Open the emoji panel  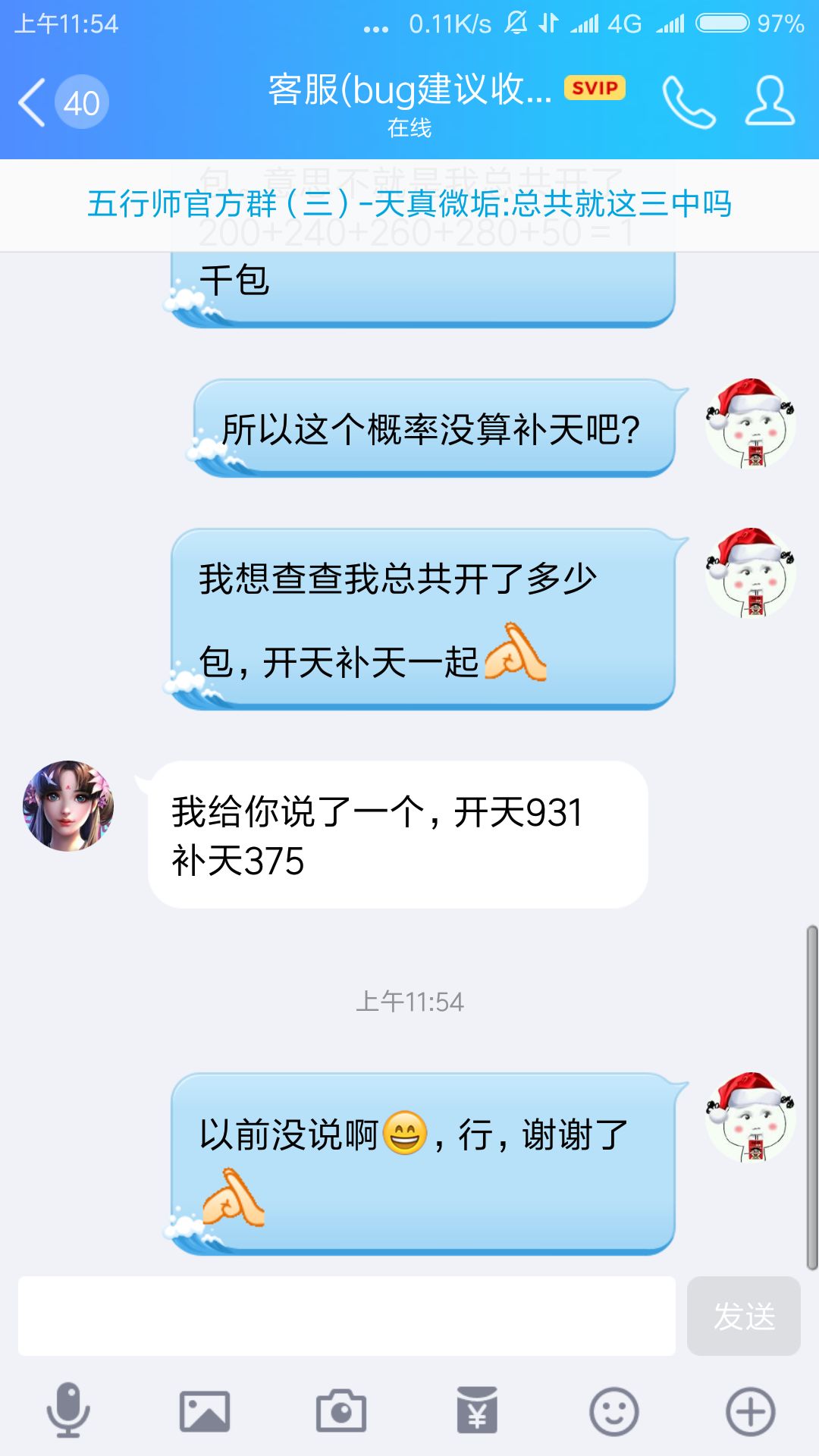click(614, 1412)
